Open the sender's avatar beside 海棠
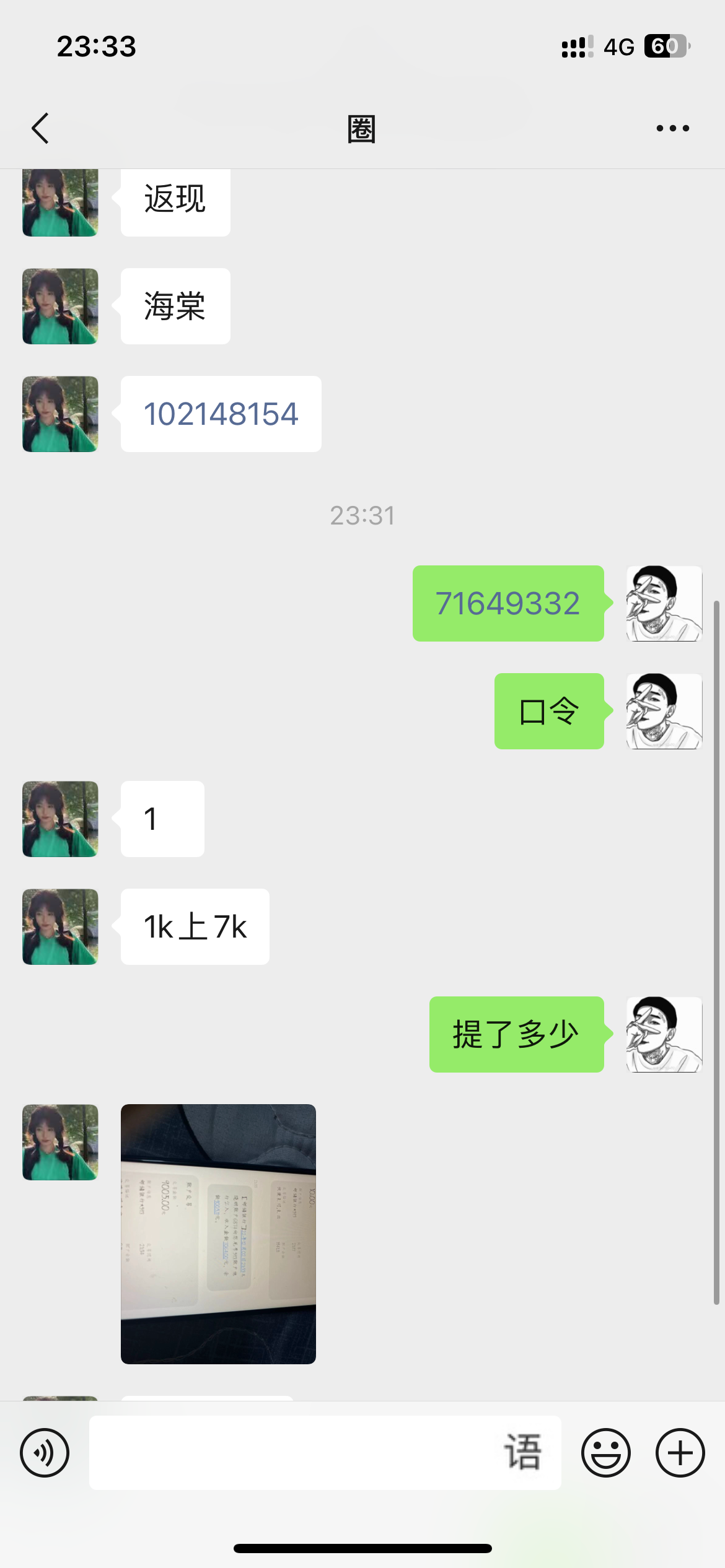 point(60,306)
